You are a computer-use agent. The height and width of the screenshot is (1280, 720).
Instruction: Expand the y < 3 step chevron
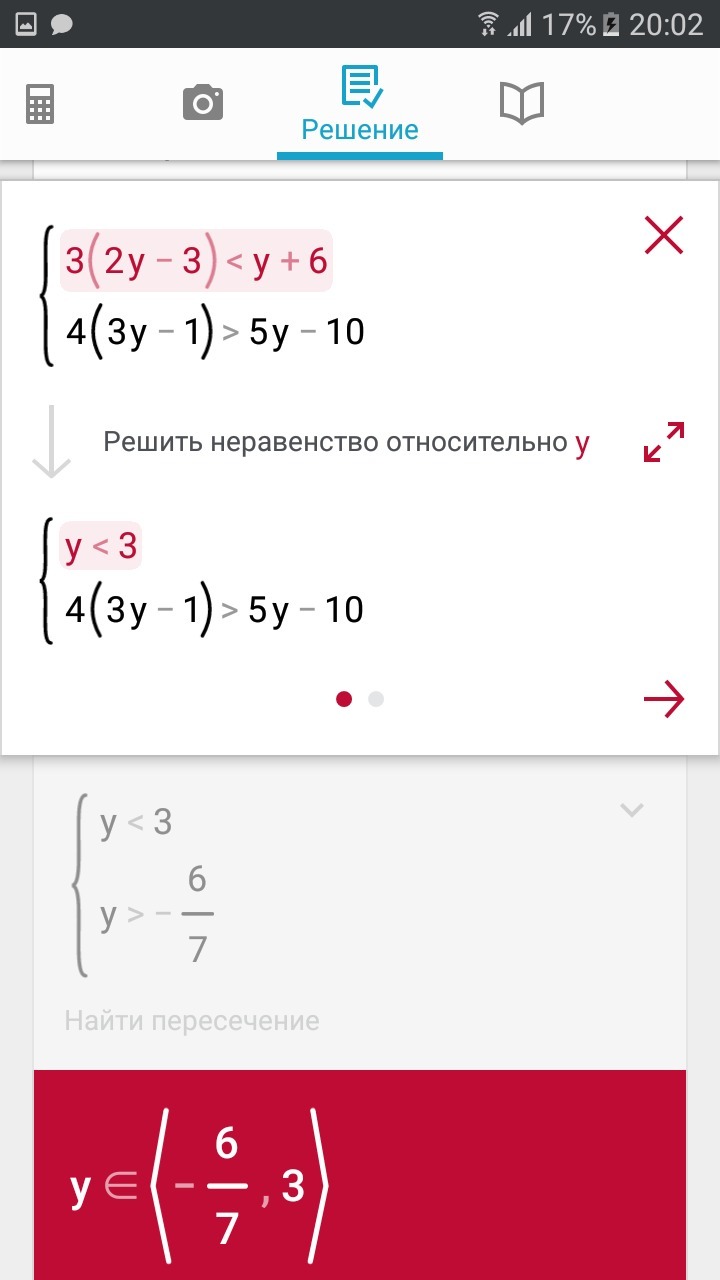(x=632, y=810)
